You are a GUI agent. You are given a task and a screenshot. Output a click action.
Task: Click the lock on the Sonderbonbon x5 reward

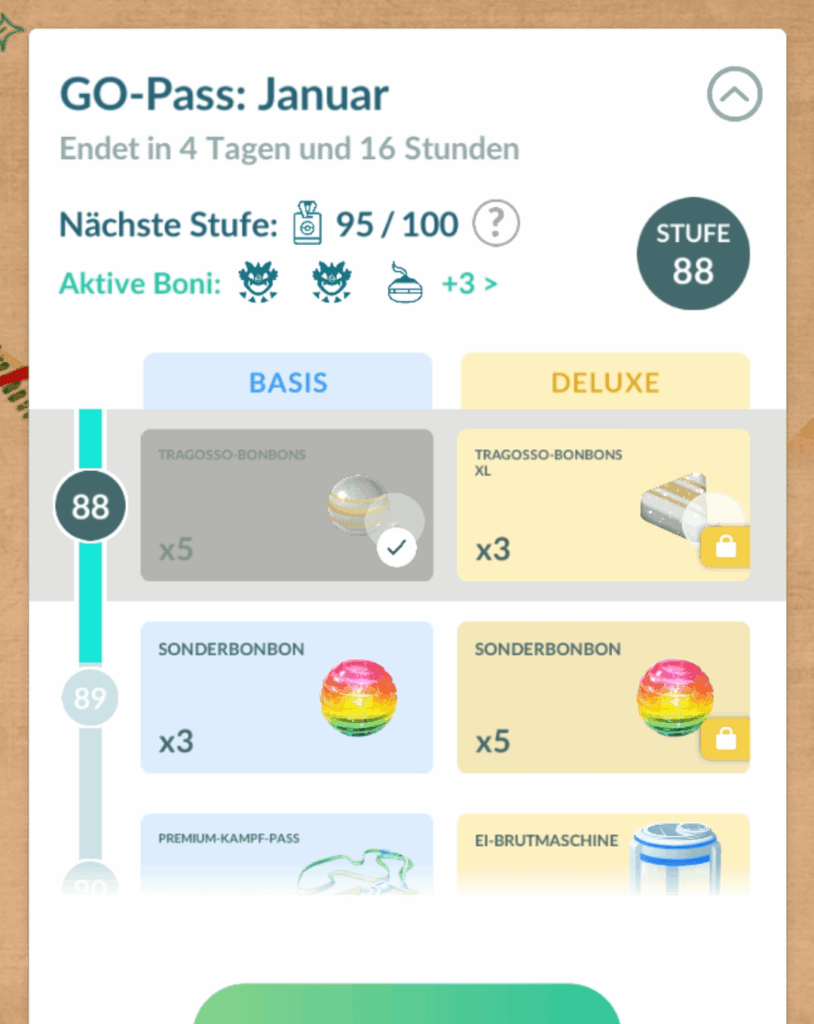(724, 739)
